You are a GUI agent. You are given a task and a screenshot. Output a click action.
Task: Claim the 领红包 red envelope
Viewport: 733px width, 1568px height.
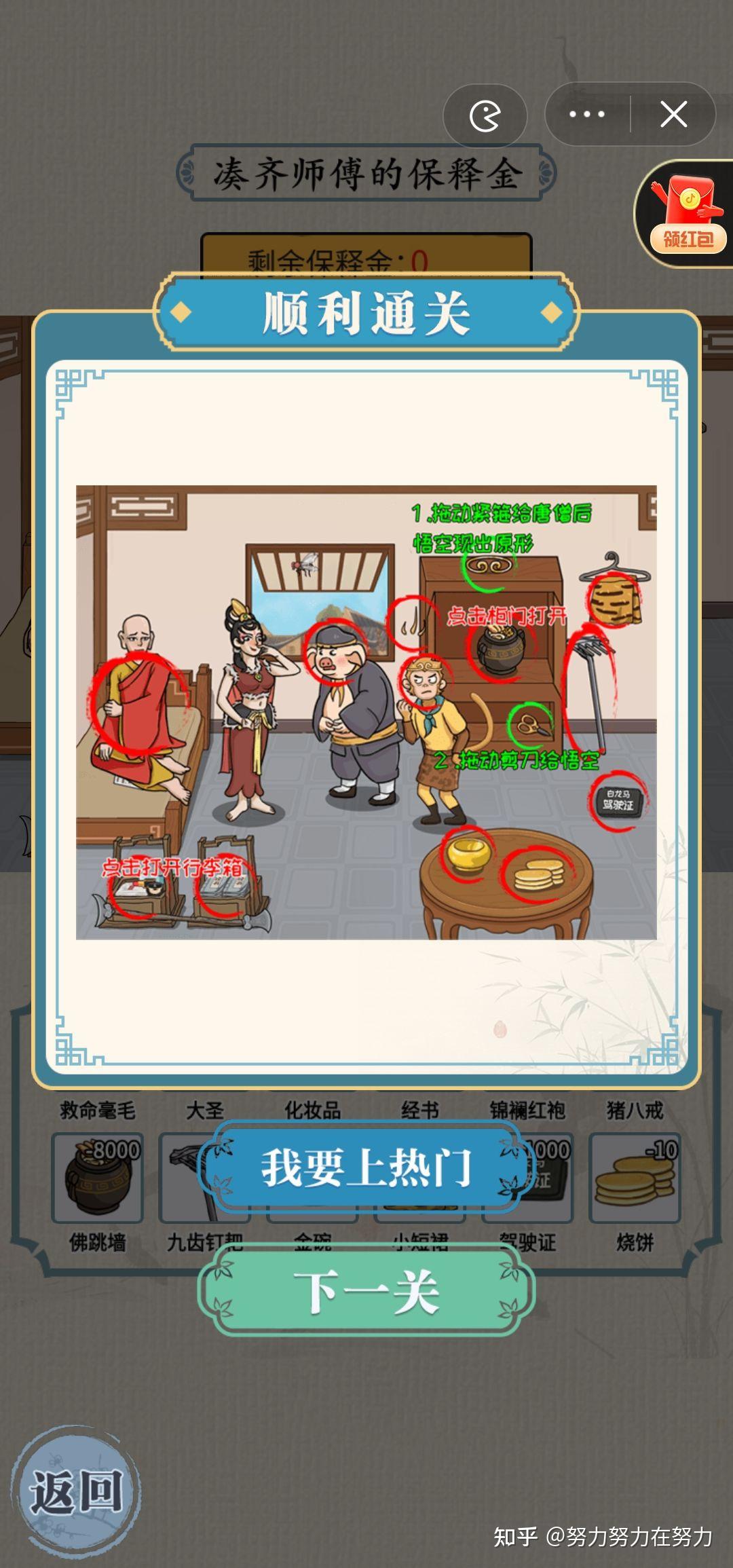685,213
